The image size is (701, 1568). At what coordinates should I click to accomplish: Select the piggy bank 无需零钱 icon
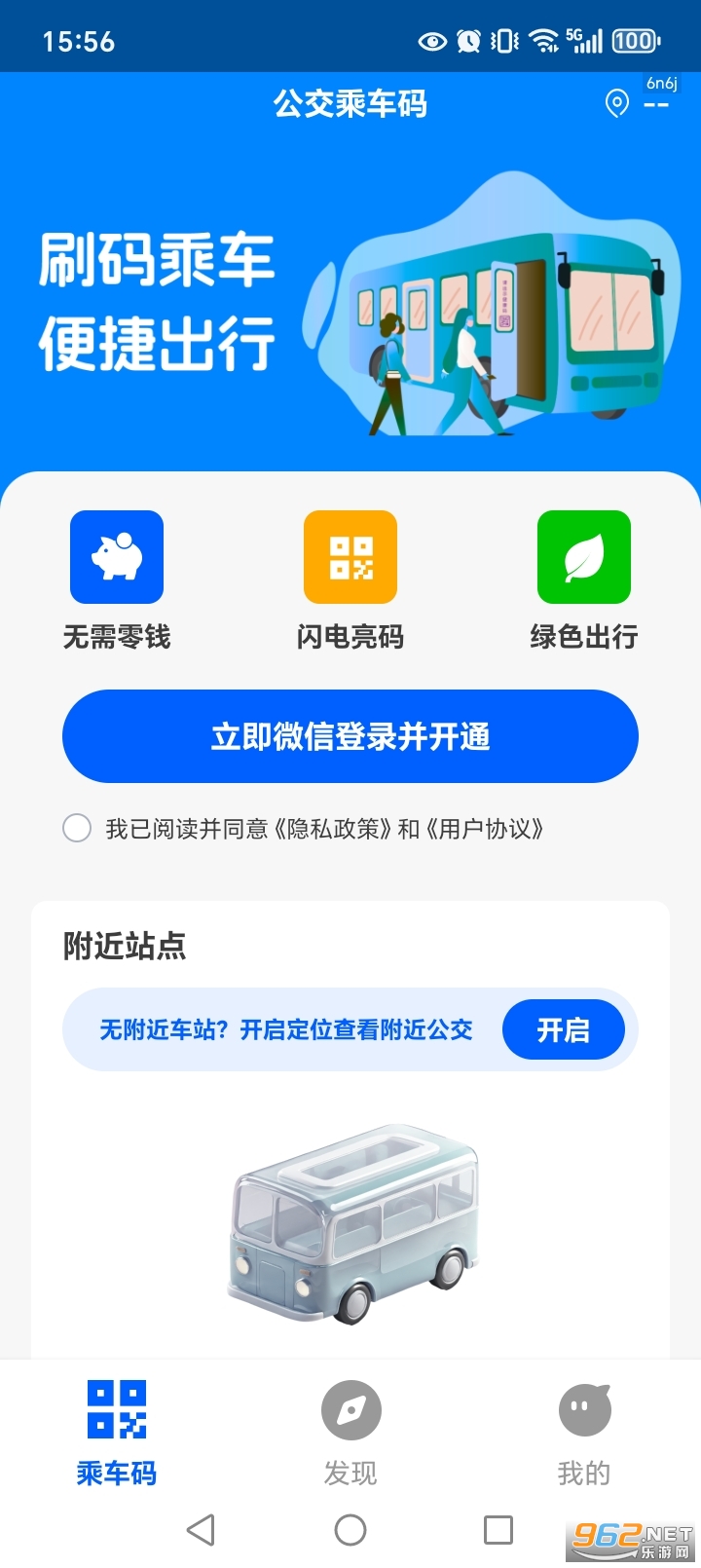(117, 556)
